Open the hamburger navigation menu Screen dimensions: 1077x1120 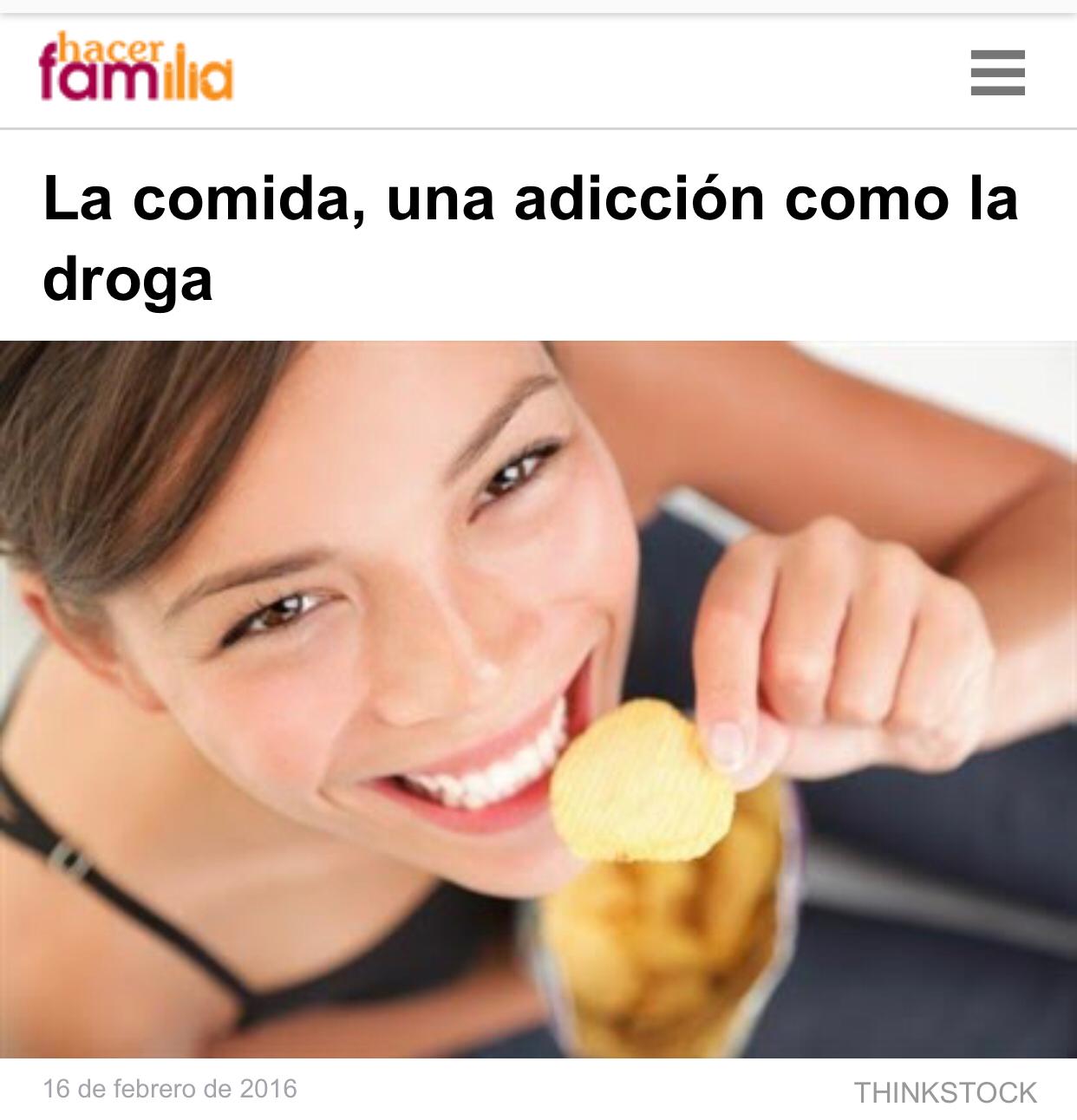997,73
